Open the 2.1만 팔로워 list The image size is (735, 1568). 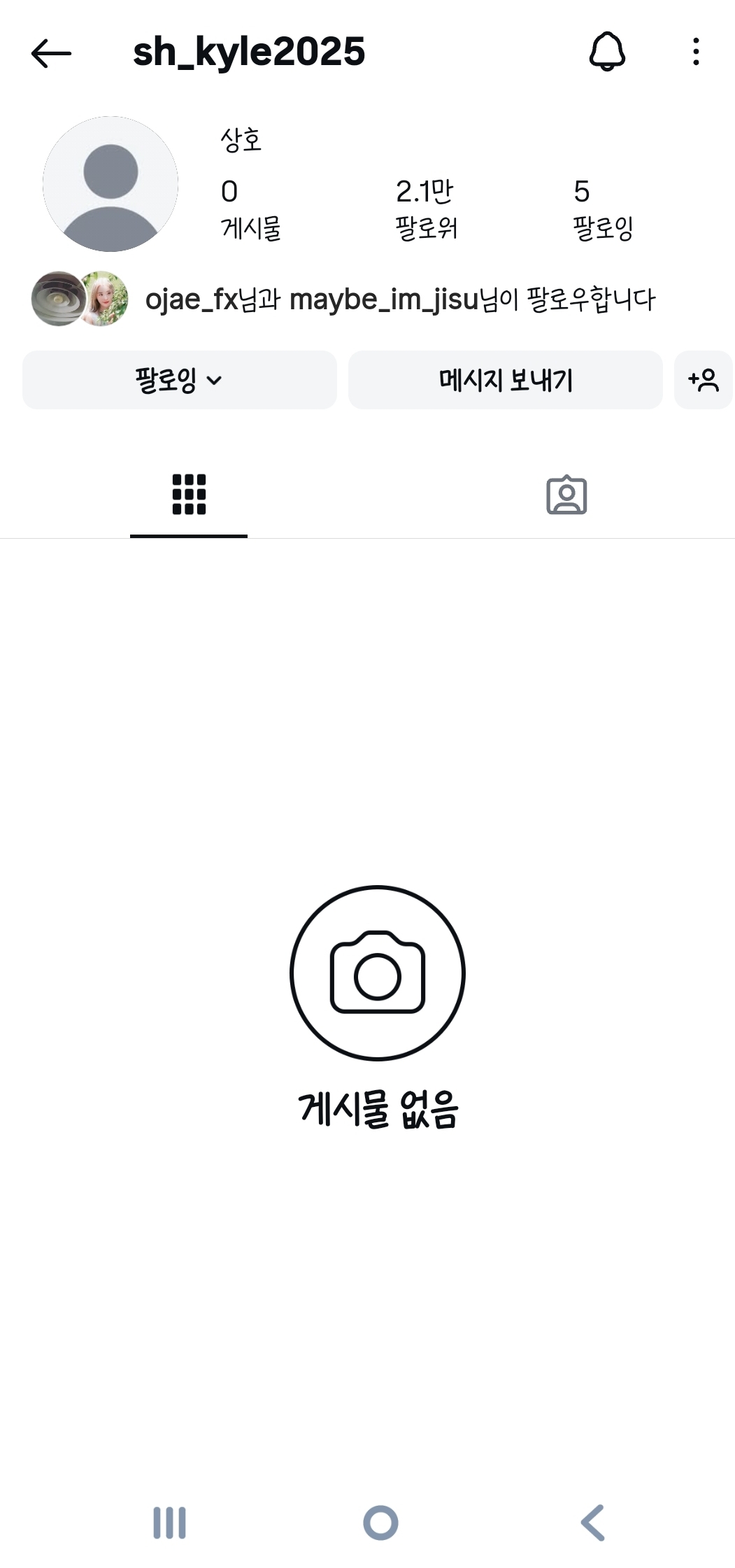[x=425, y=209]
